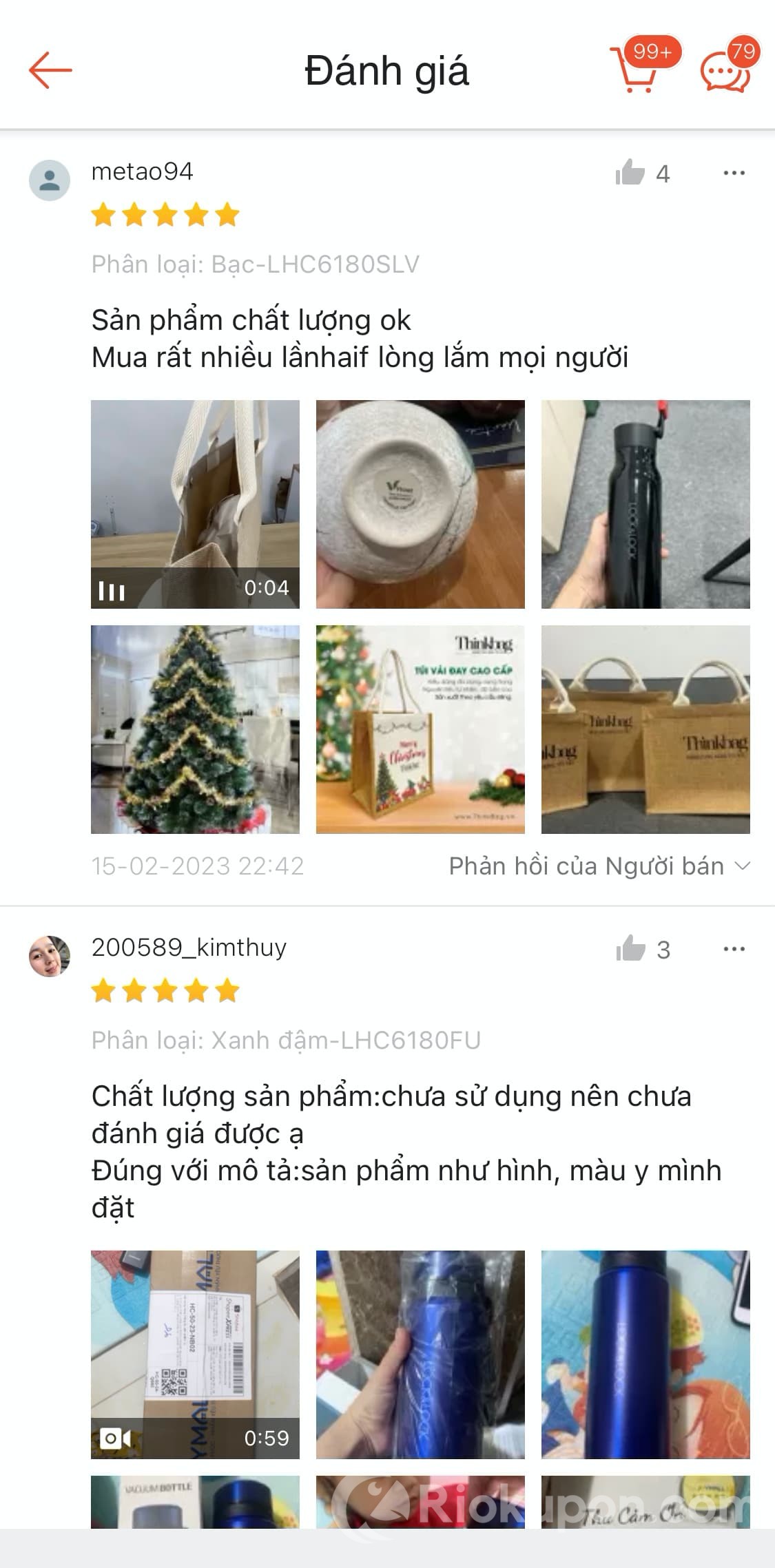Expand Phản hồi của Người bán
The width and height of the screenshot is (775, 1568).
pos(599,866)
